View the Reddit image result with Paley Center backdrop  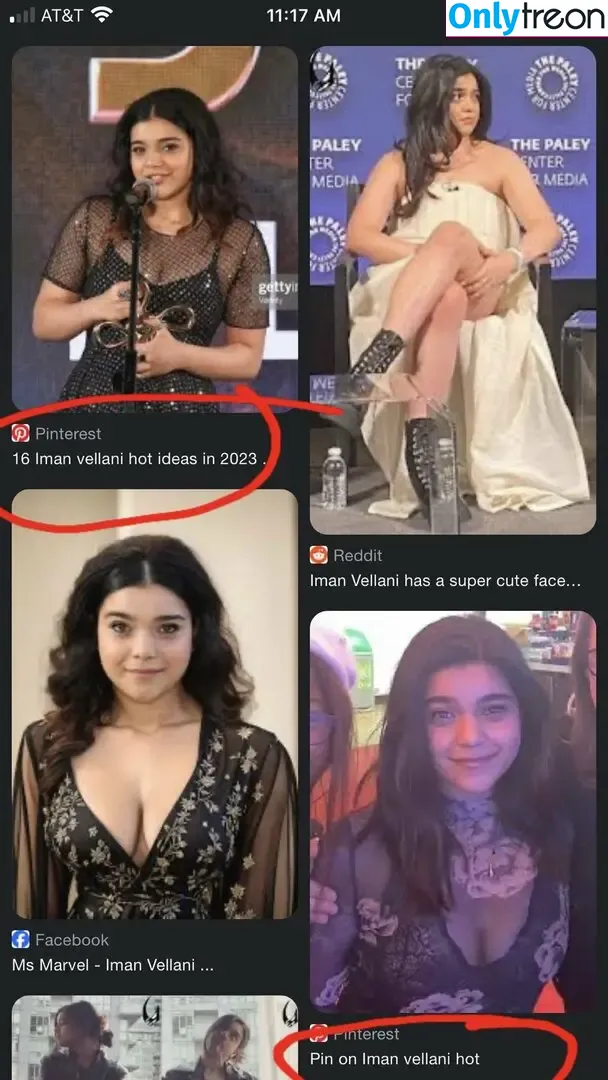coord(452,290)
